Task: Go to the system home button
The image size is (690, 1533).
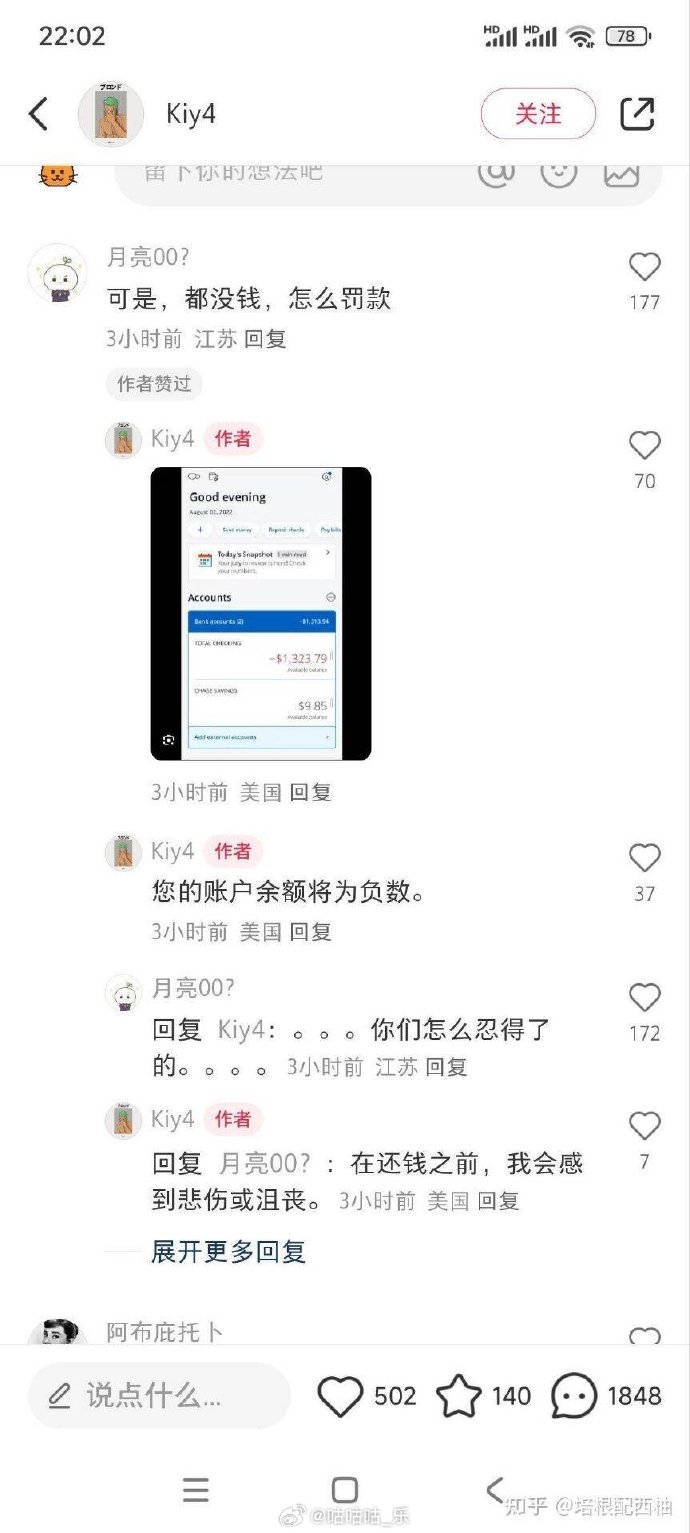Action: click(x=345, y=1490)
